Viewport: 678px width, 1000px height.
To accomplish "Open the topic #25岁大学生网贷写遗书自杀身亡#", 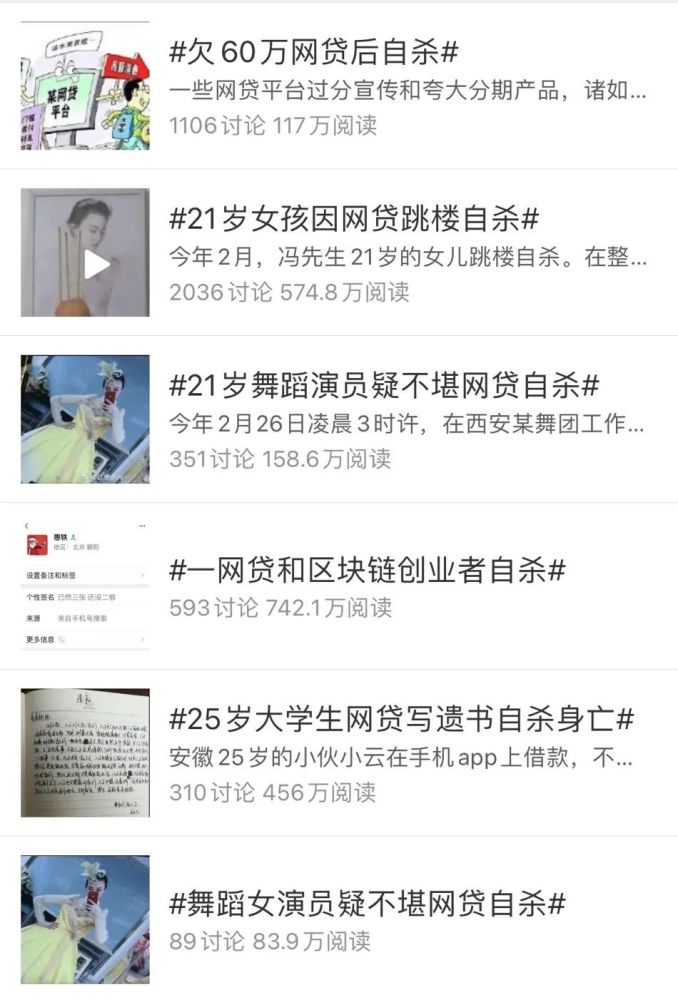I will point(402,718).
